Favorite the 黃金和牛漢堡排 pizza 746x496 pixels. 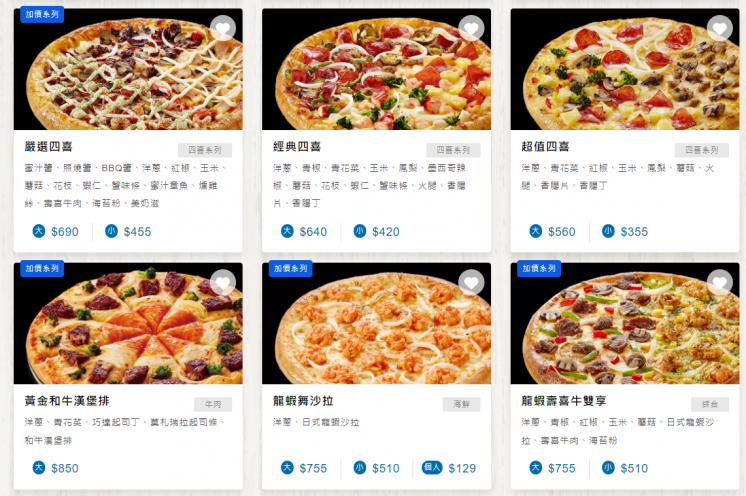point(222,282)
